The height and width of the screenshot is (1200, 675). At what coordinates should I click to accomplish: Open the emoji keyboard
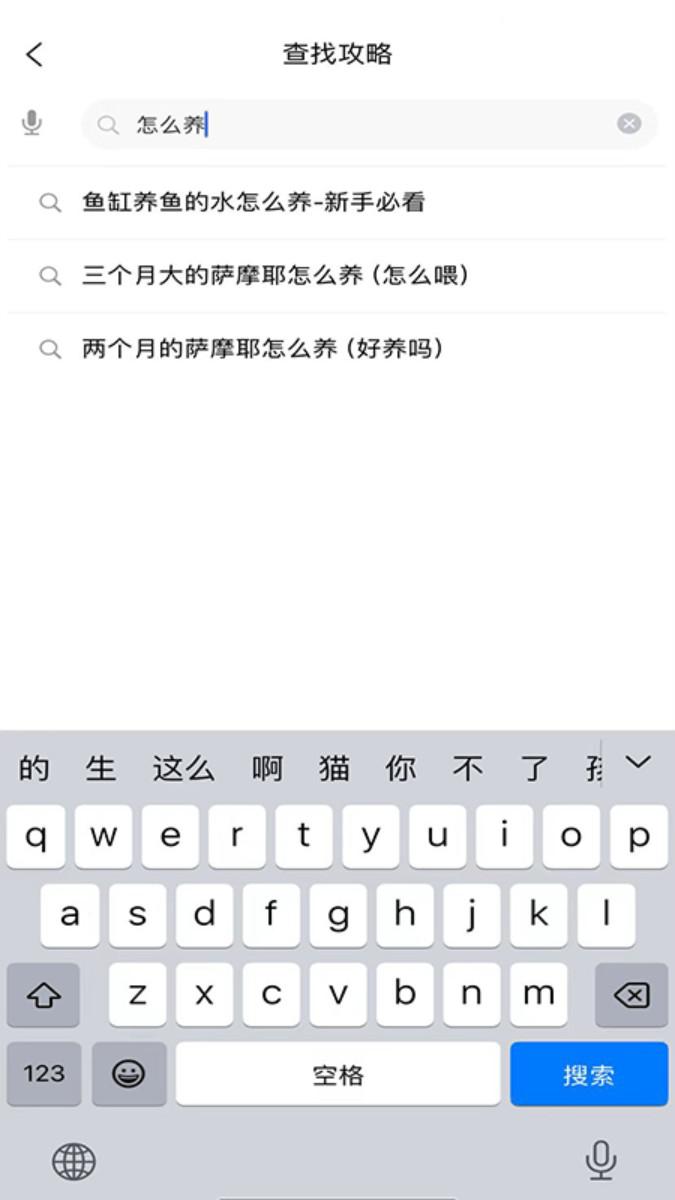coord(129,1074)
